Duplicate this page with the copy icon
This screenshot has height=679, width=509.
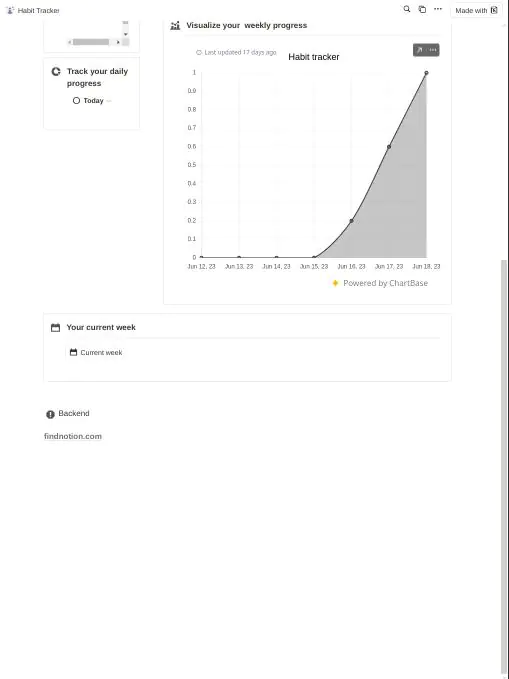tap(422, 9)
